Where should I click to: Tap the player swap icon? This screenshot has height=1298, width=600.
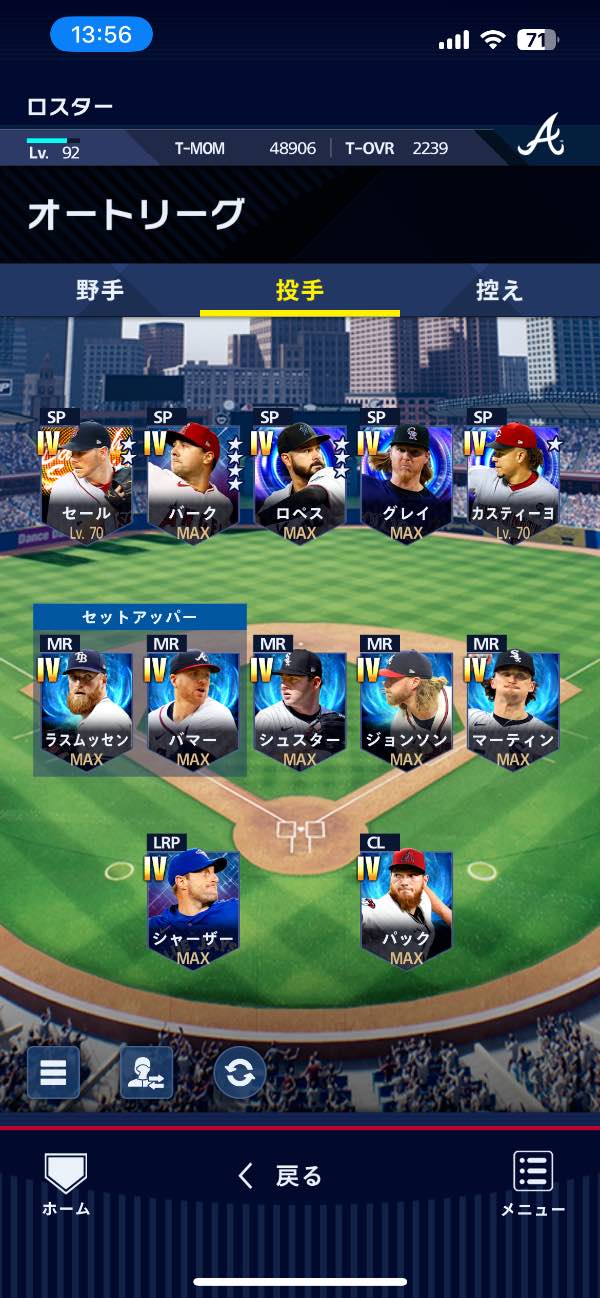pyautogui.click(x=146, y=1073)
